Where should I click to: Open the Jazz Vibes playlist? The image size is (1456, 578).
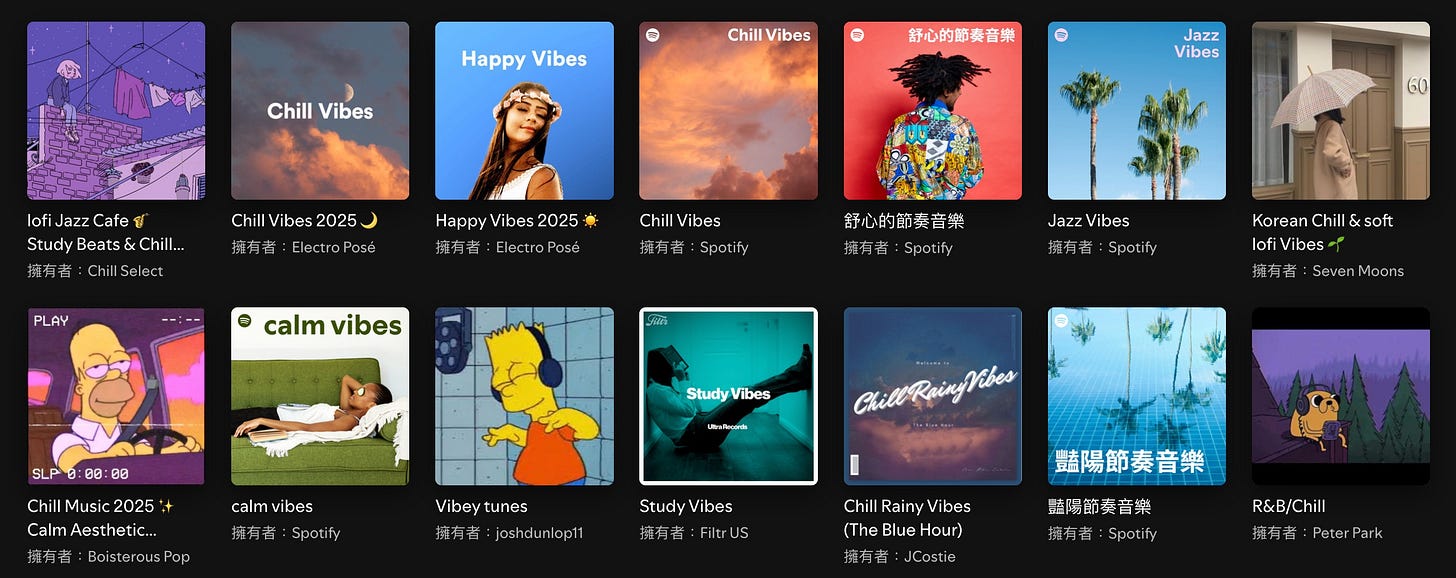click(x=1137, y=111)
